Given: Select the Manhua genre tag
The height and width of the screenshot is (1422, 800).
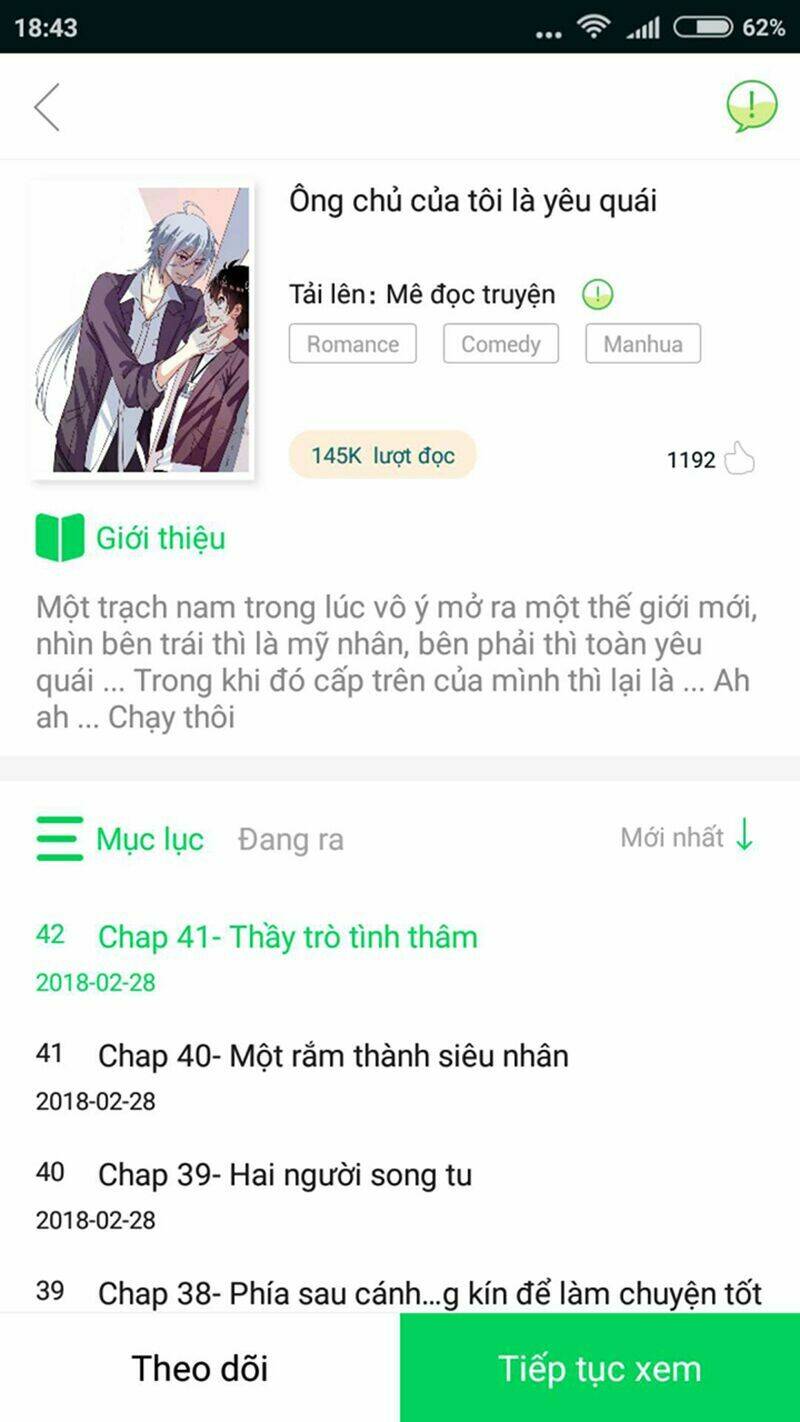Looking at the screenshot, I should click(643, 344).
